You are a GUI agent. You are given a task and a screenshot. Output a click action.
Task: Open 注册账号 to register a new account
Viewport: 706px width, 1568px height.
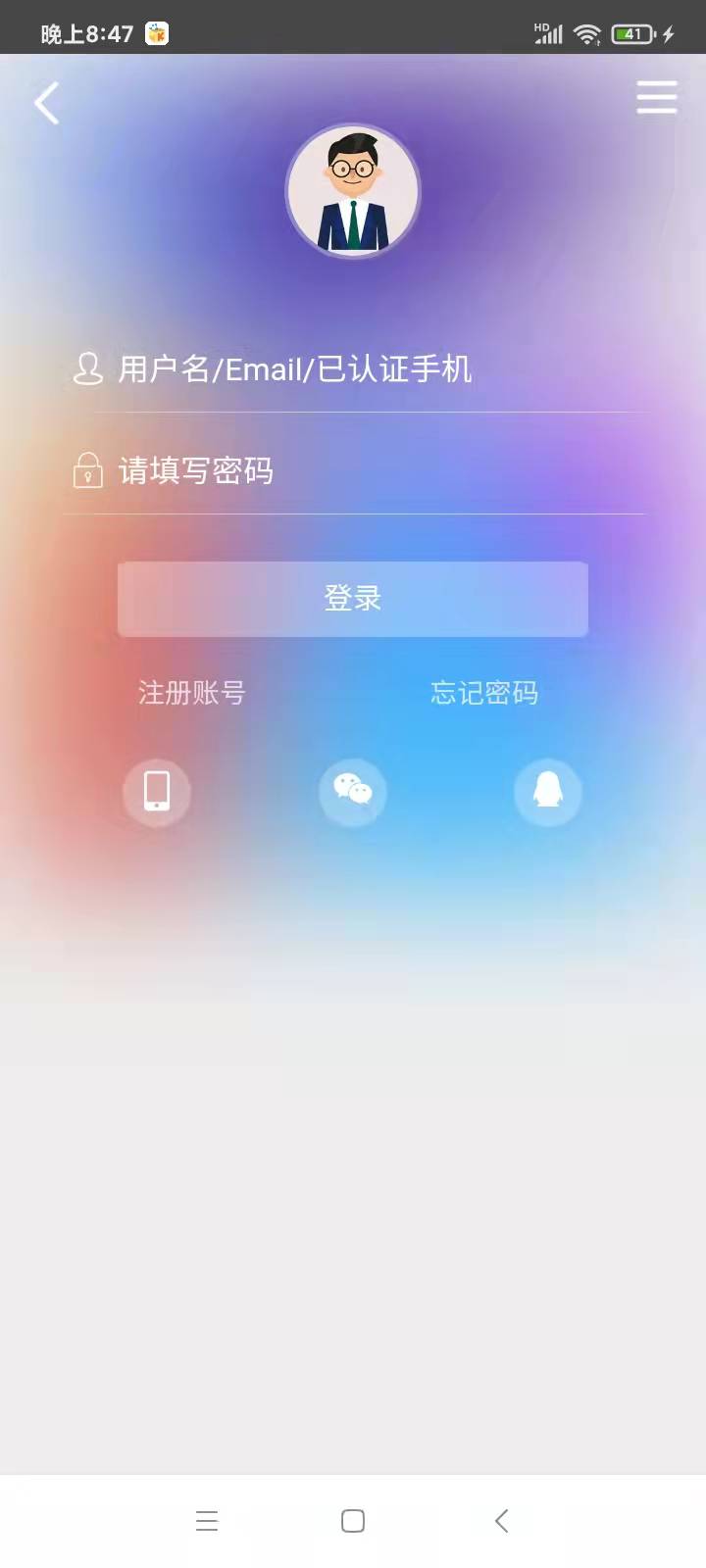191,693
